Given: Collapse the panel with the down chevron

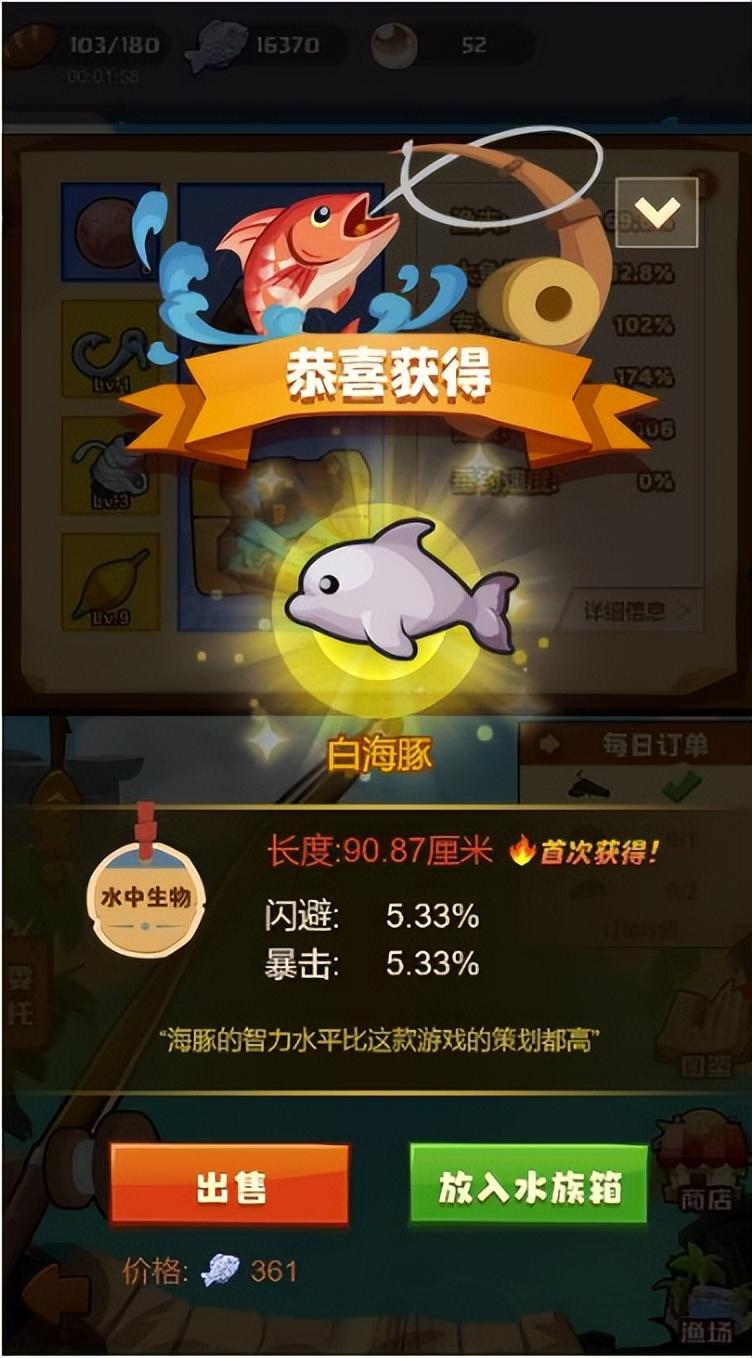Looking at the screenshot, I should (x=656, y=212).
